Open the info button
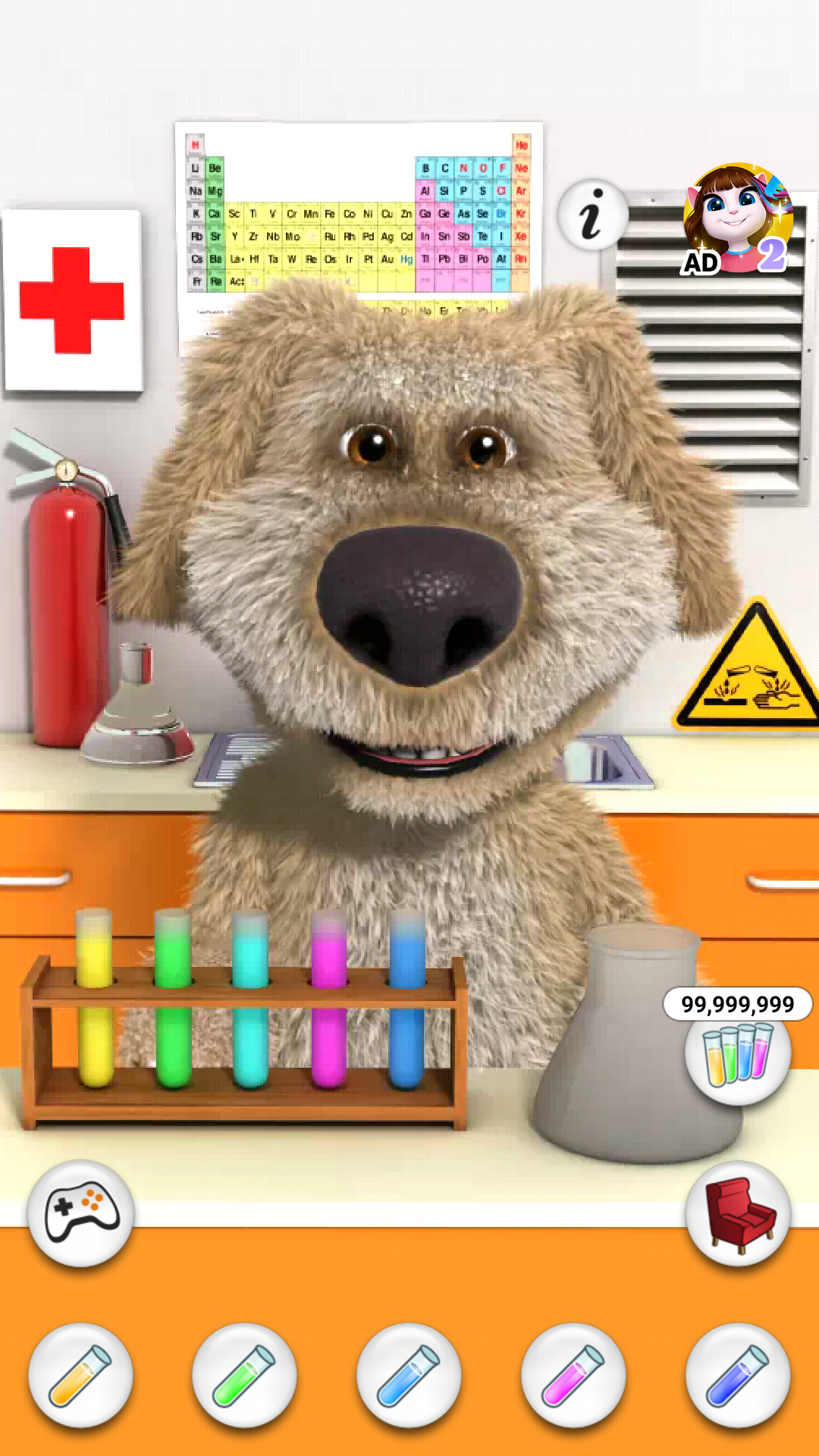819x1456 pixels. [592, 215]
